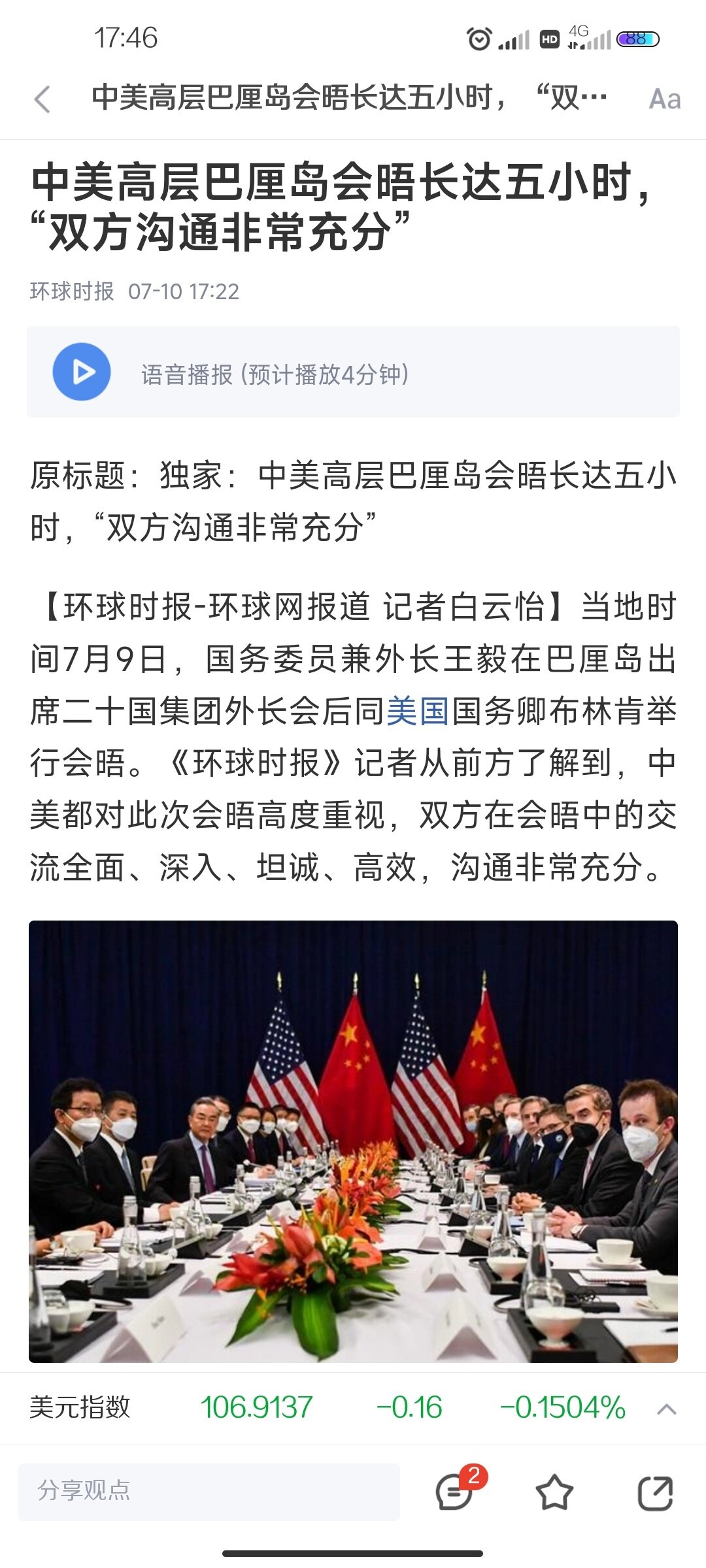Play the 语音播报 audio broadcast
This screenshot has height=1568, width=706.
tap(82, 372)
